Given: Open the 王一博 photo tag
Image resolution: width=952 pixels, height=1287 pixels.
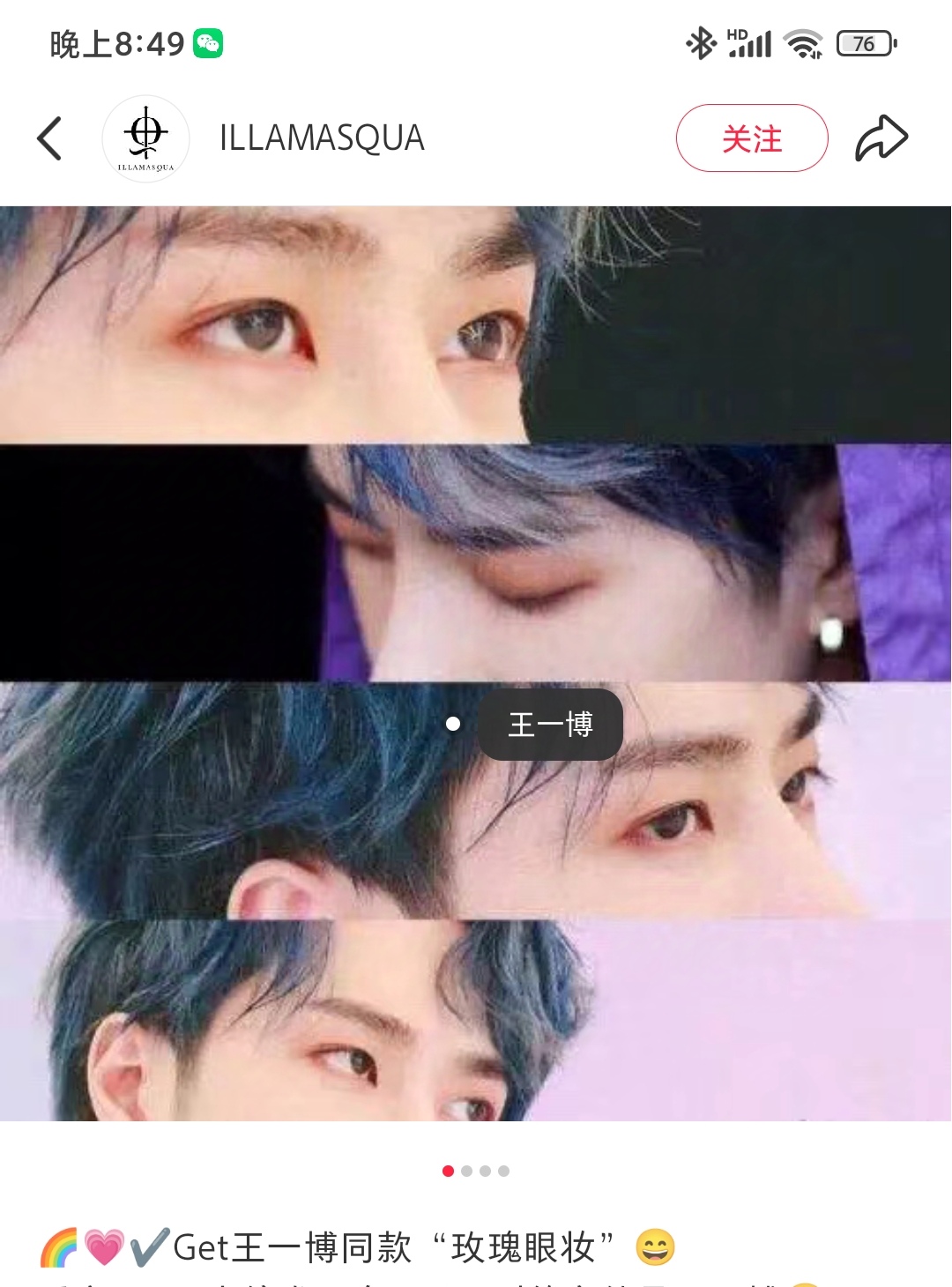Looking at the screenshot, I should tap(550, 725).
